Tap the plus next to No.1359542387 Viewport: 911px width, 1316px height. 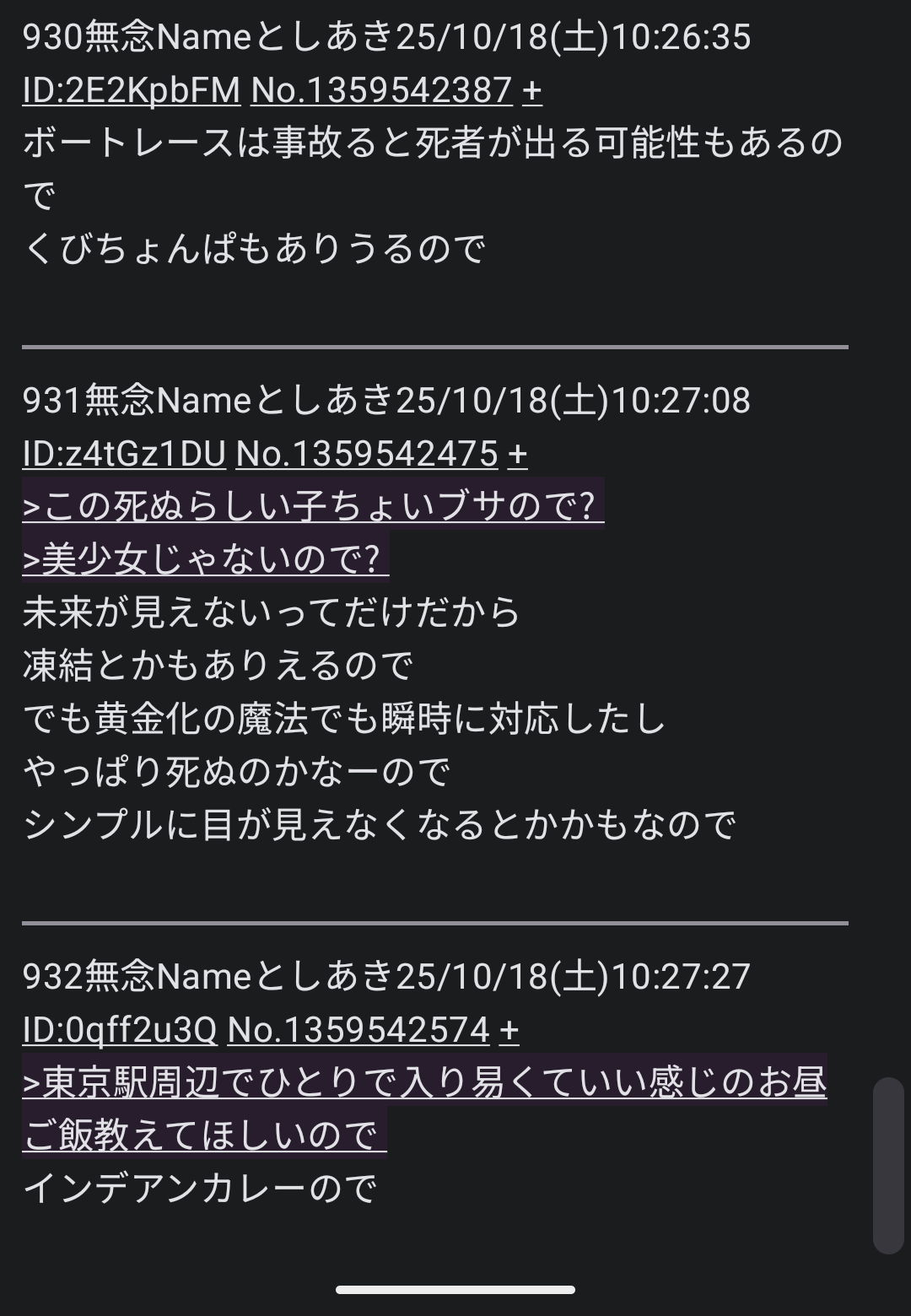point(531,90)
